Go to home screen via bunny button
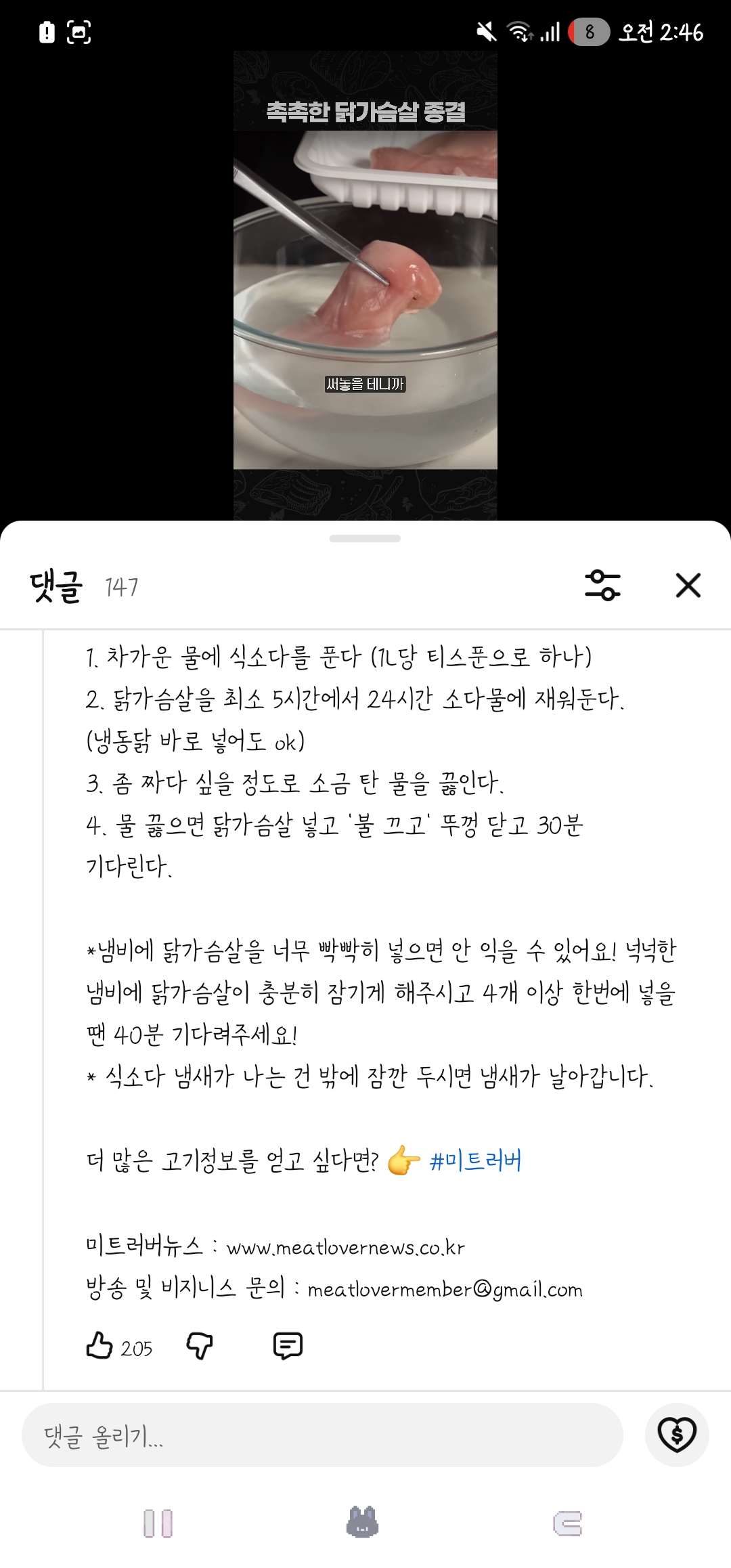Screen dimensions: 731x1568 coord(363,1522)
